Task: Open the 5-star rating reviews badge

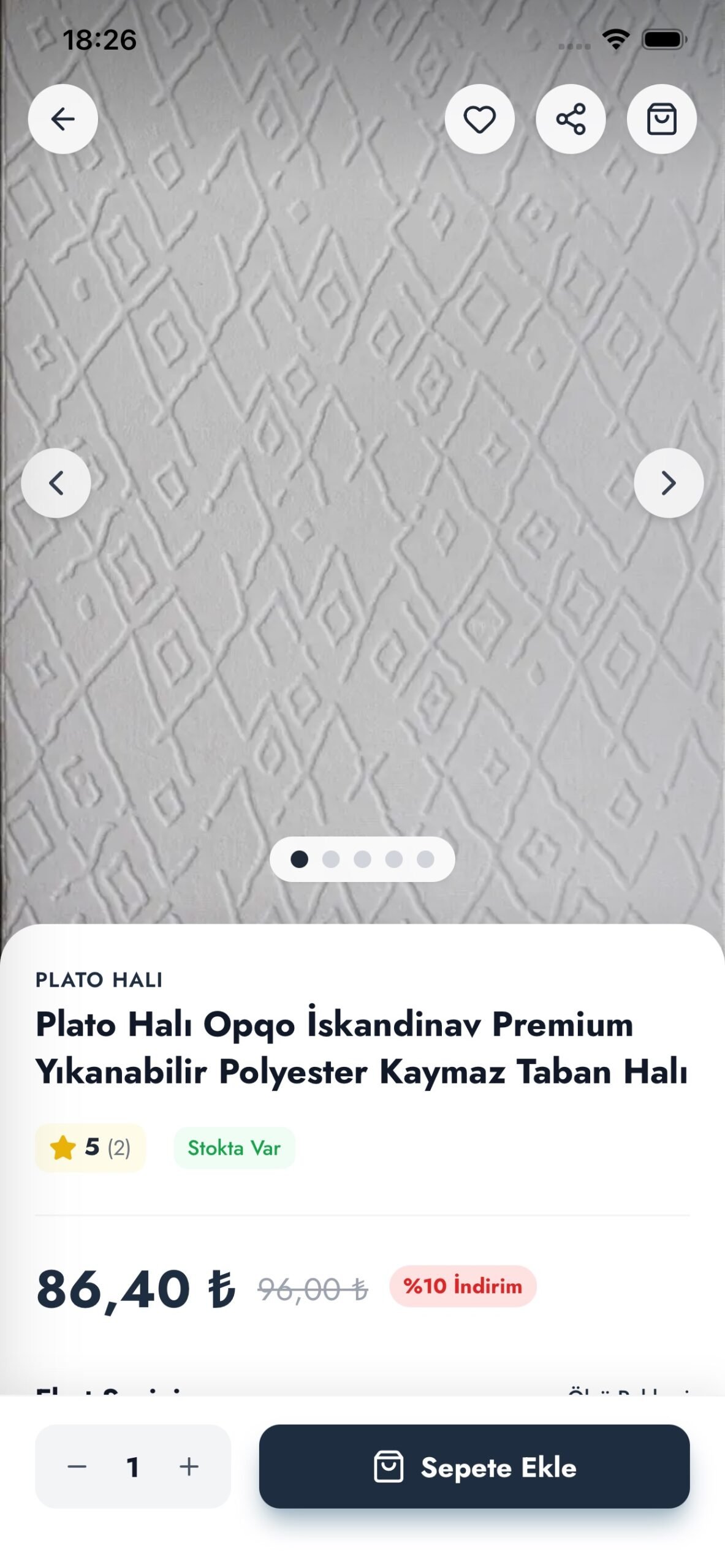Action: point(90,1147)
